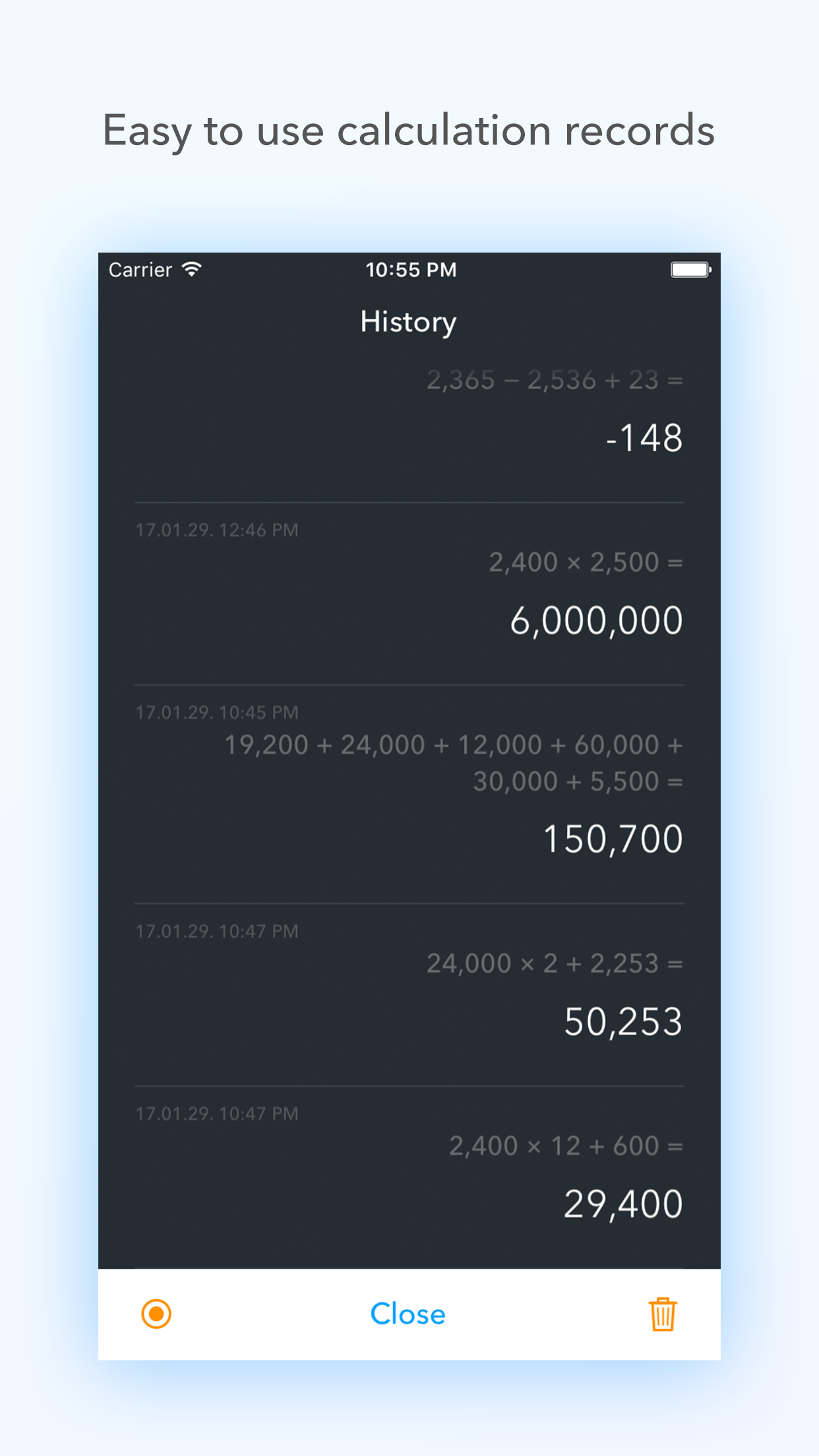819x1456 pixels.
Task: Tap the carrier signal area
Action: tap(140, 269)
